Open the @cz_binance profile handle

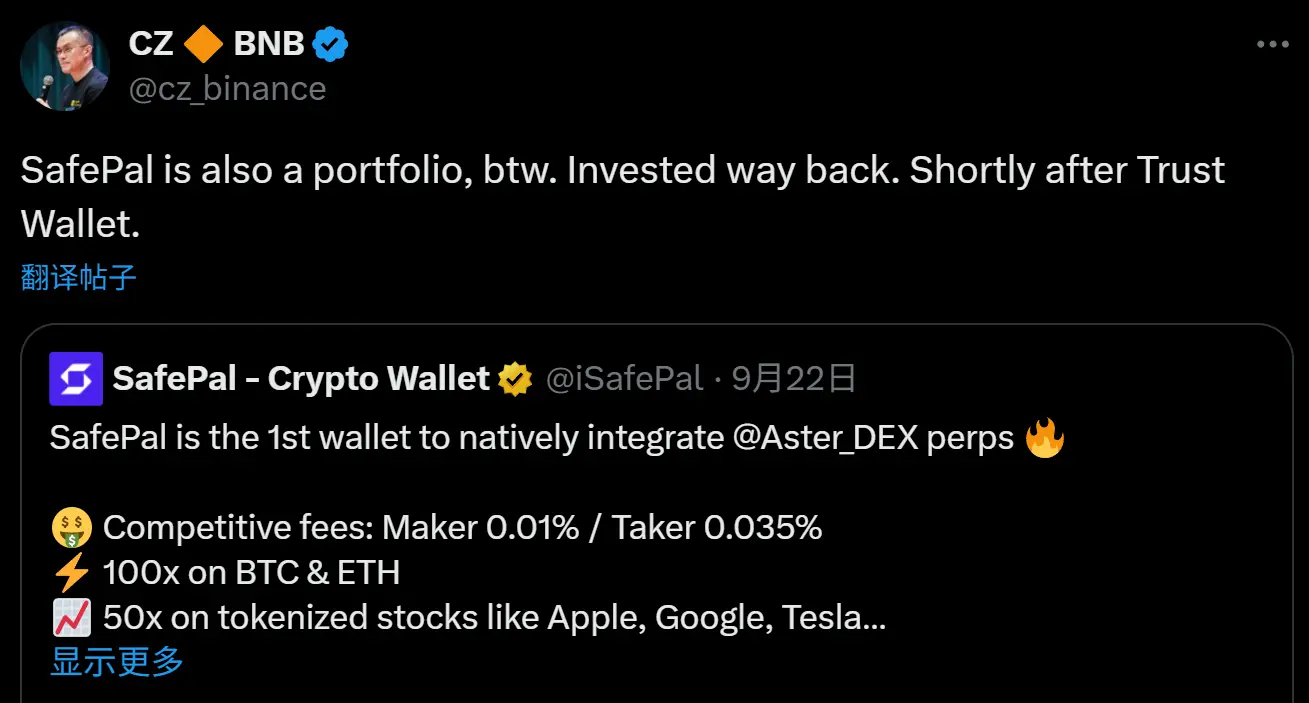pyautogui.click(x=227, y=89)
